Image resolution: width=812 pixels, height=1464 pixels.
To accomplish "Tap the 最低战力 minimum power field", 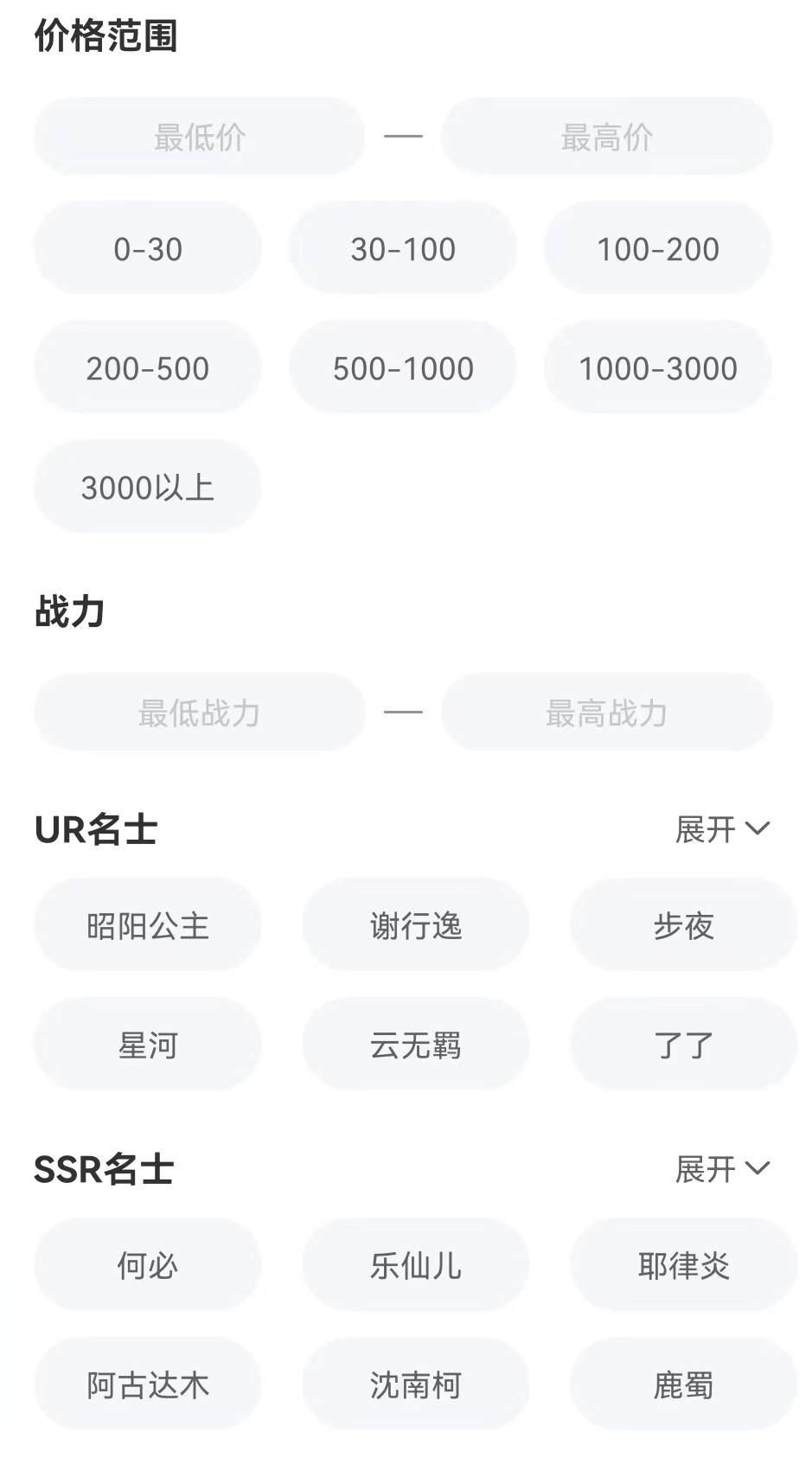I will pos(200,713).
